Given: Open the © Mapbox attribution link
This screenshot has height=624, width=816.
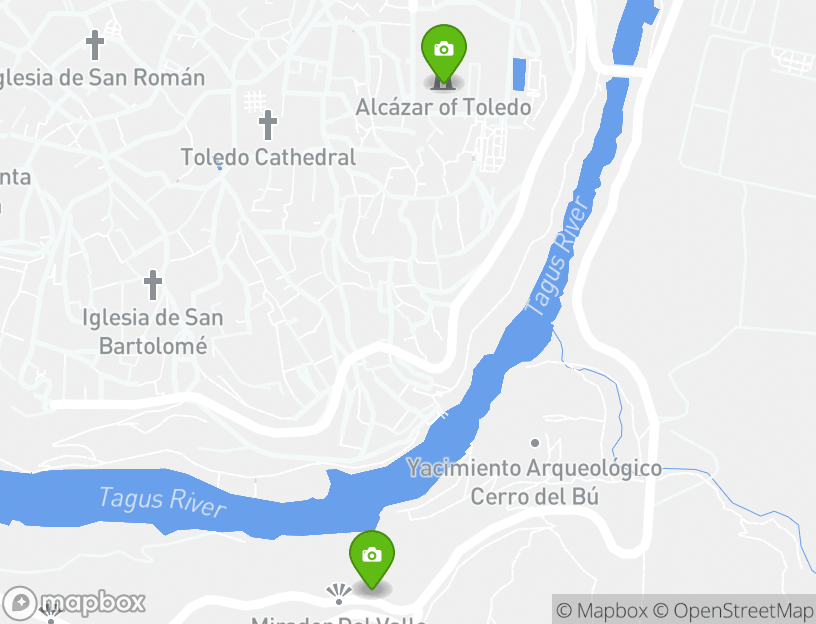Looking at the screenshot, I should tap(602, 610).
